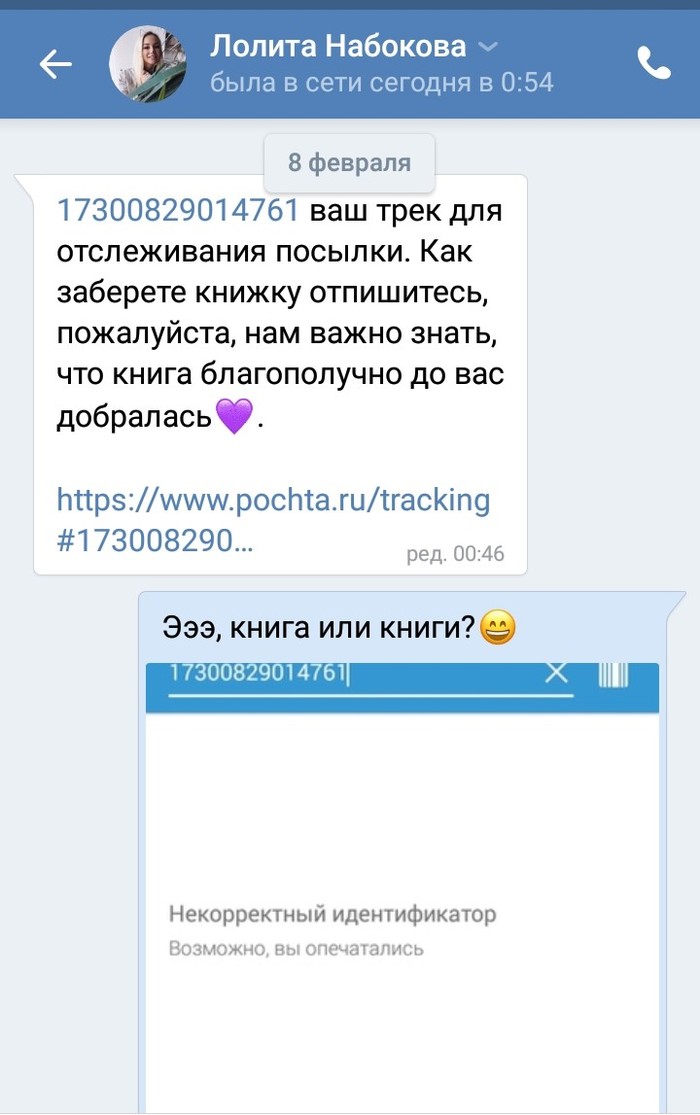This screenshot has height=1115, width=700.
Task: Call Лолита Набокова with the phone icon
Action: click(653, 64)
